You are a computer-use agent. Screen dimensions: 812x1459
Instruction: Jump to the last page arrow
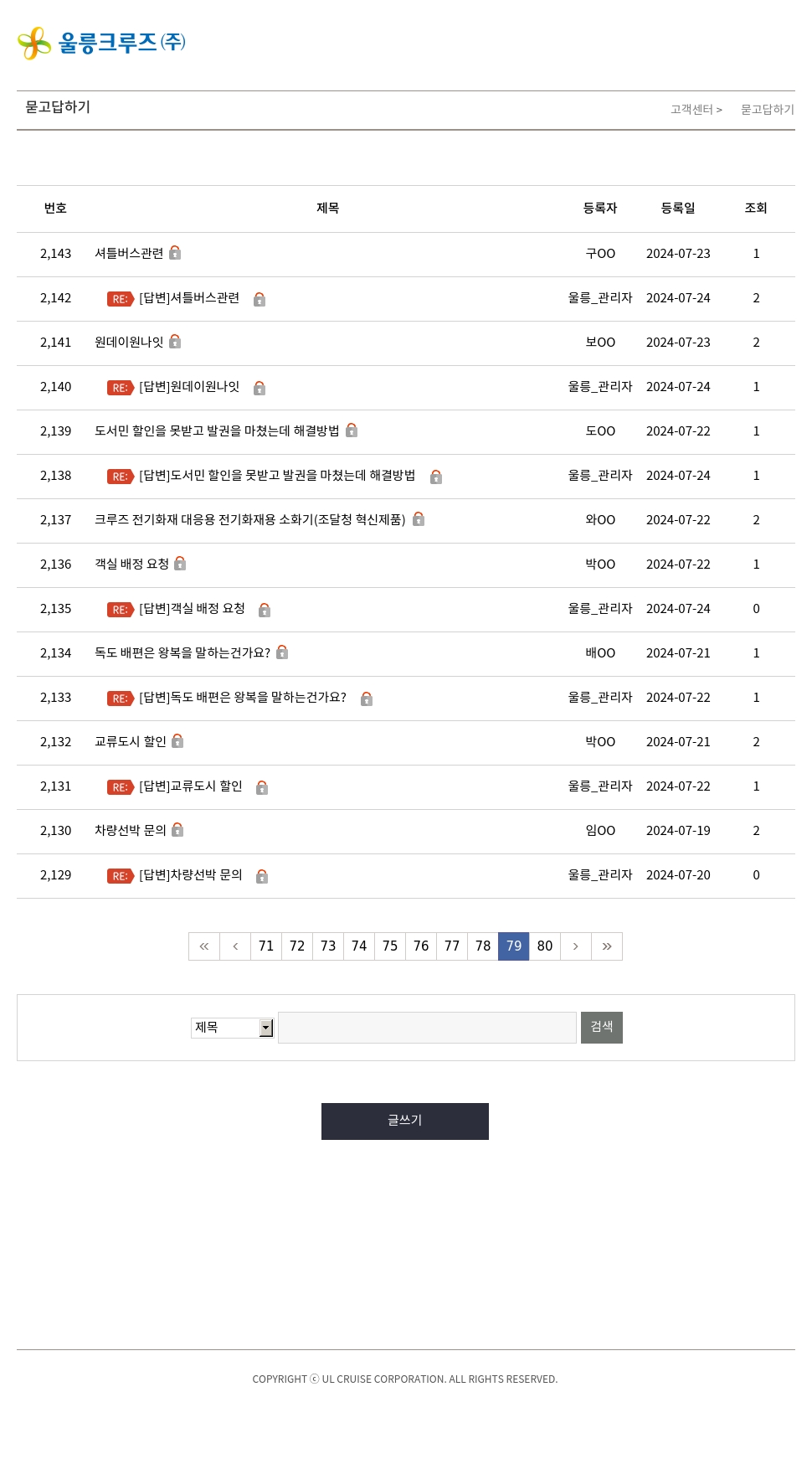click(607, 946)
